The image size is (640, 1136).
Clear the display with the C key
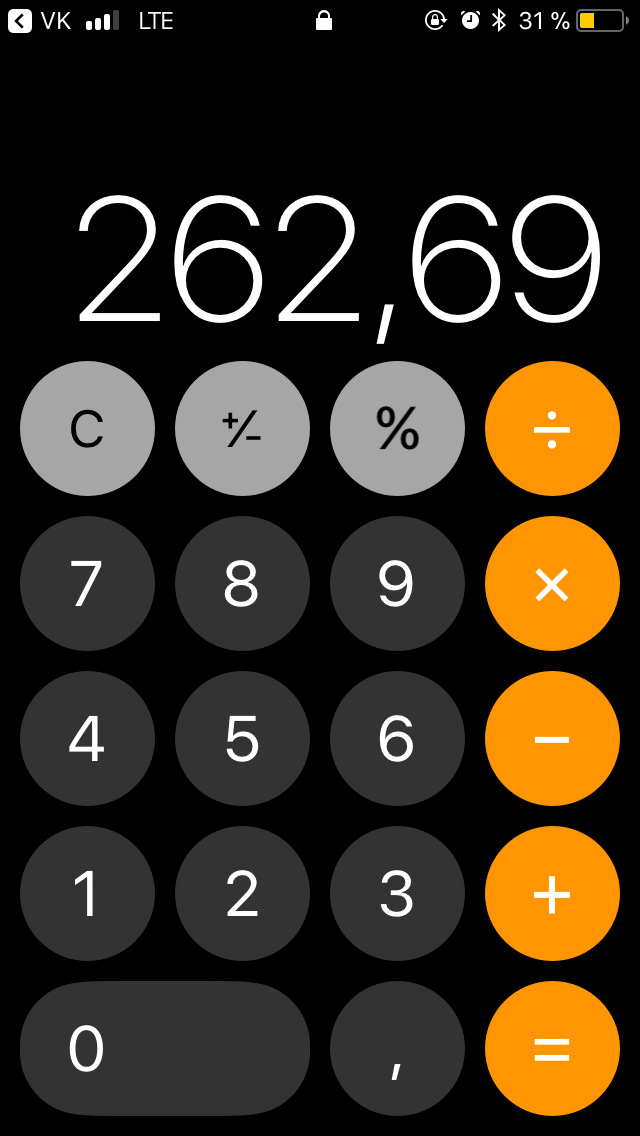(87, 428)
